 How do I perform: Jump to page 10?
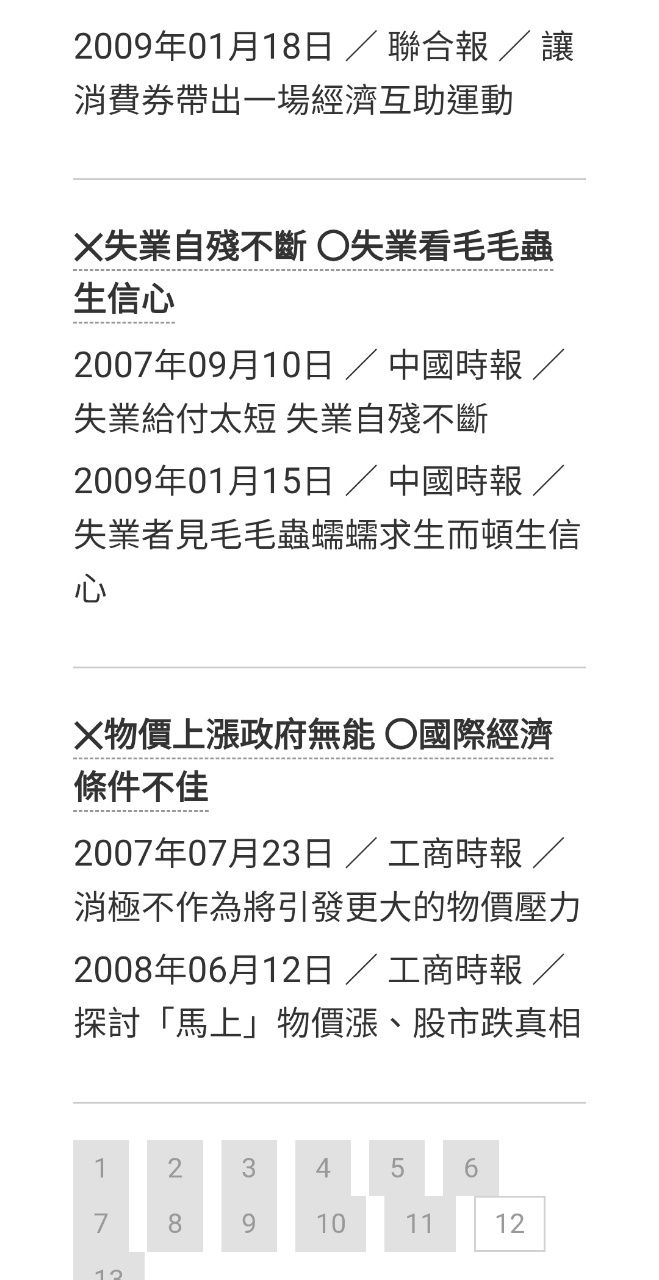point(331,1224)
